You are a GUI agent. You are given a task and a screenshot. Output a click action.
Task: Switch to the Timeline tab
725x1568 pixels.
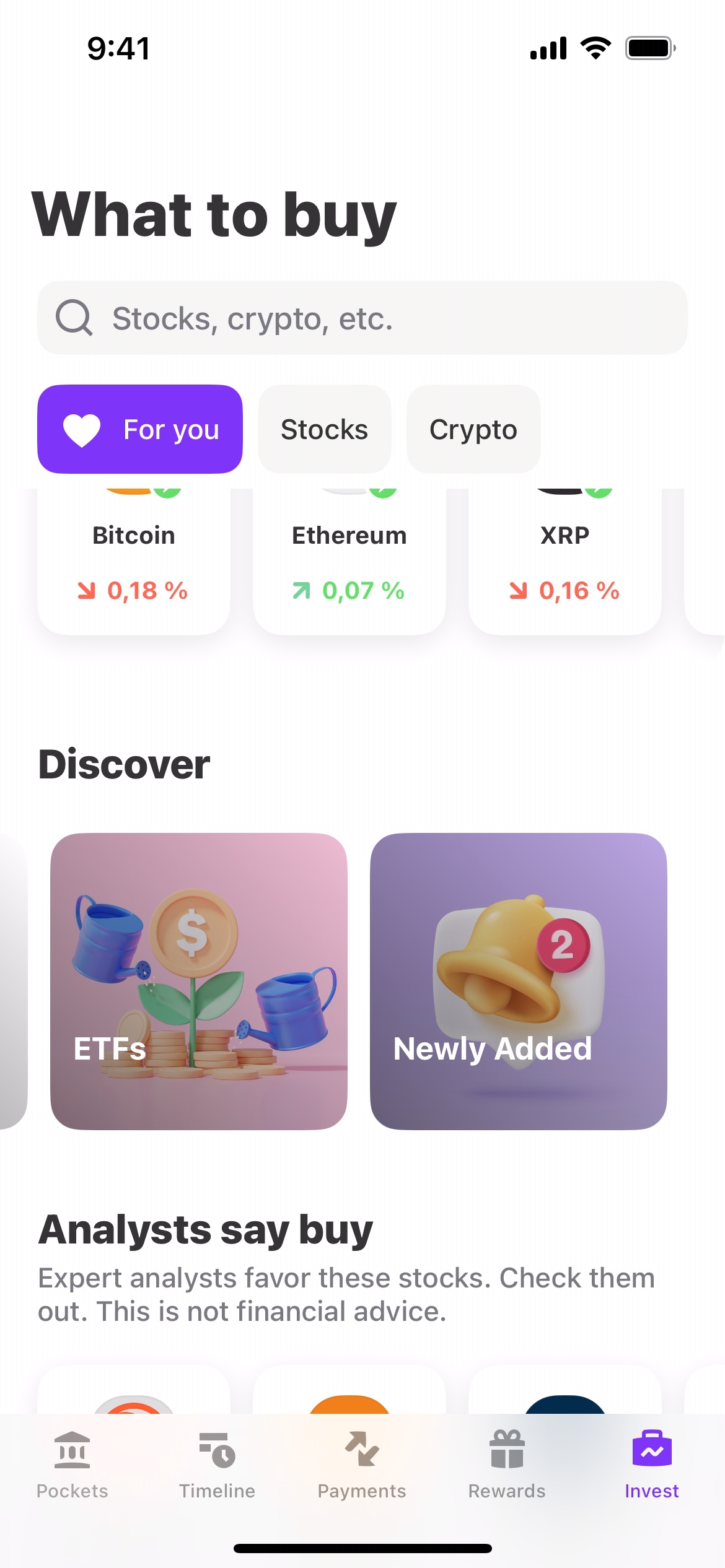(217, 1465)
